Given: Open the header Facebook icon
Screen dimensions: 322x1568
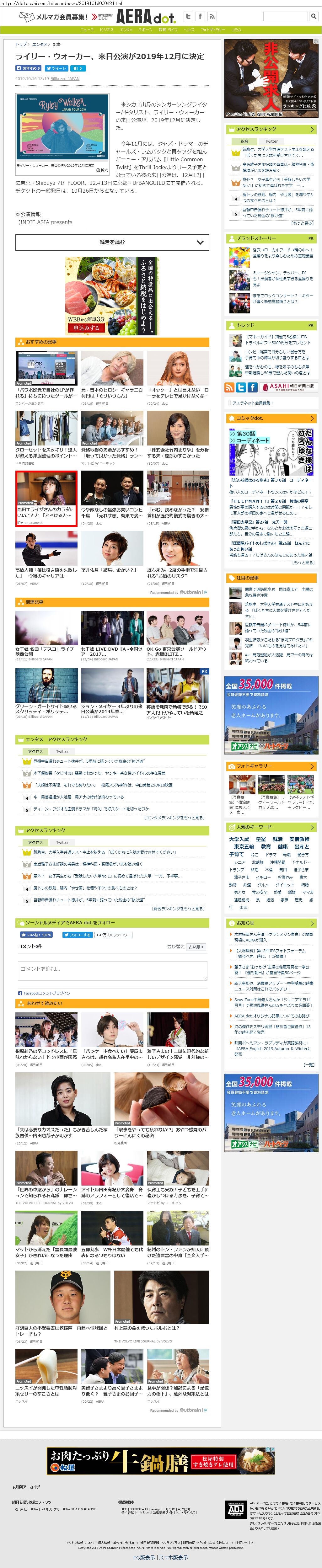Looking at the screenshot, I should click(x=200, y=16).
